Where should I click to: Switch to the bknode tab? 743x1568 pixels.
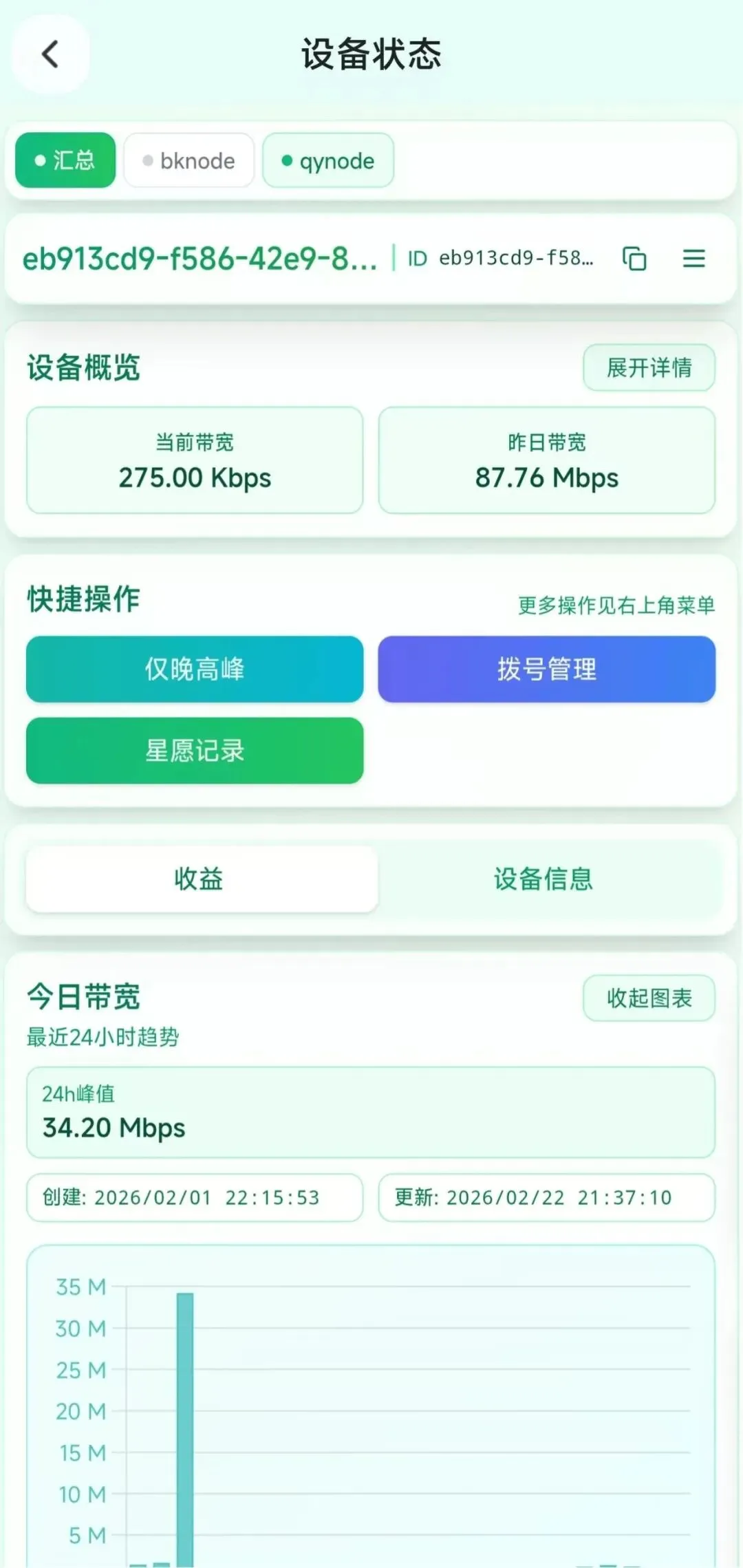point(189,160)
